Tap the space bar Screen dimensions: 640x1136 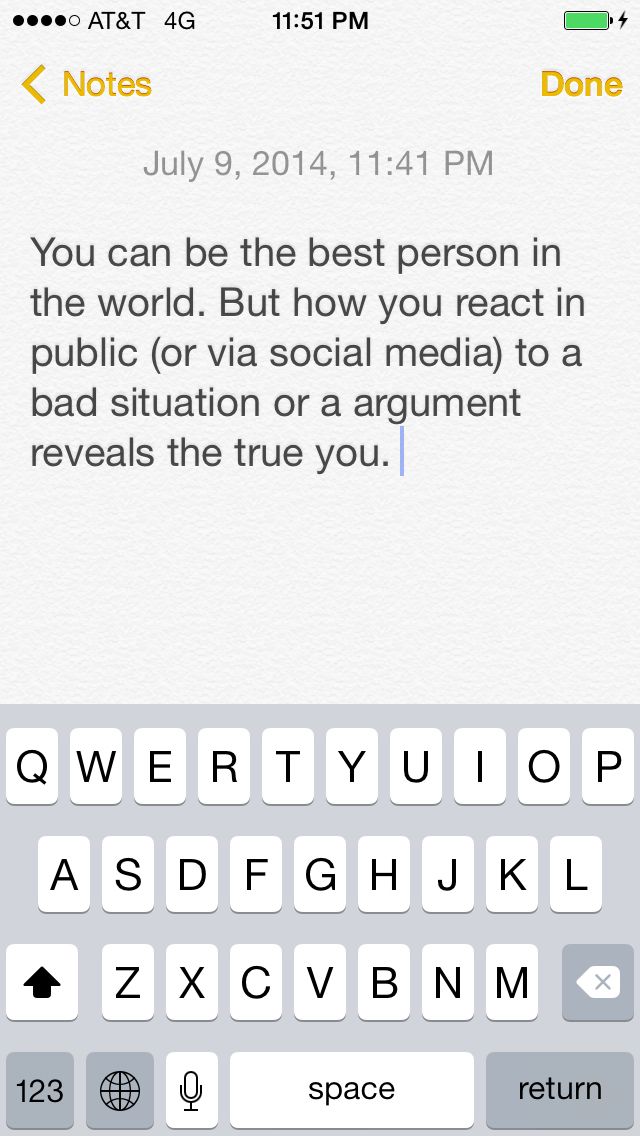[x=351, y=1089]
